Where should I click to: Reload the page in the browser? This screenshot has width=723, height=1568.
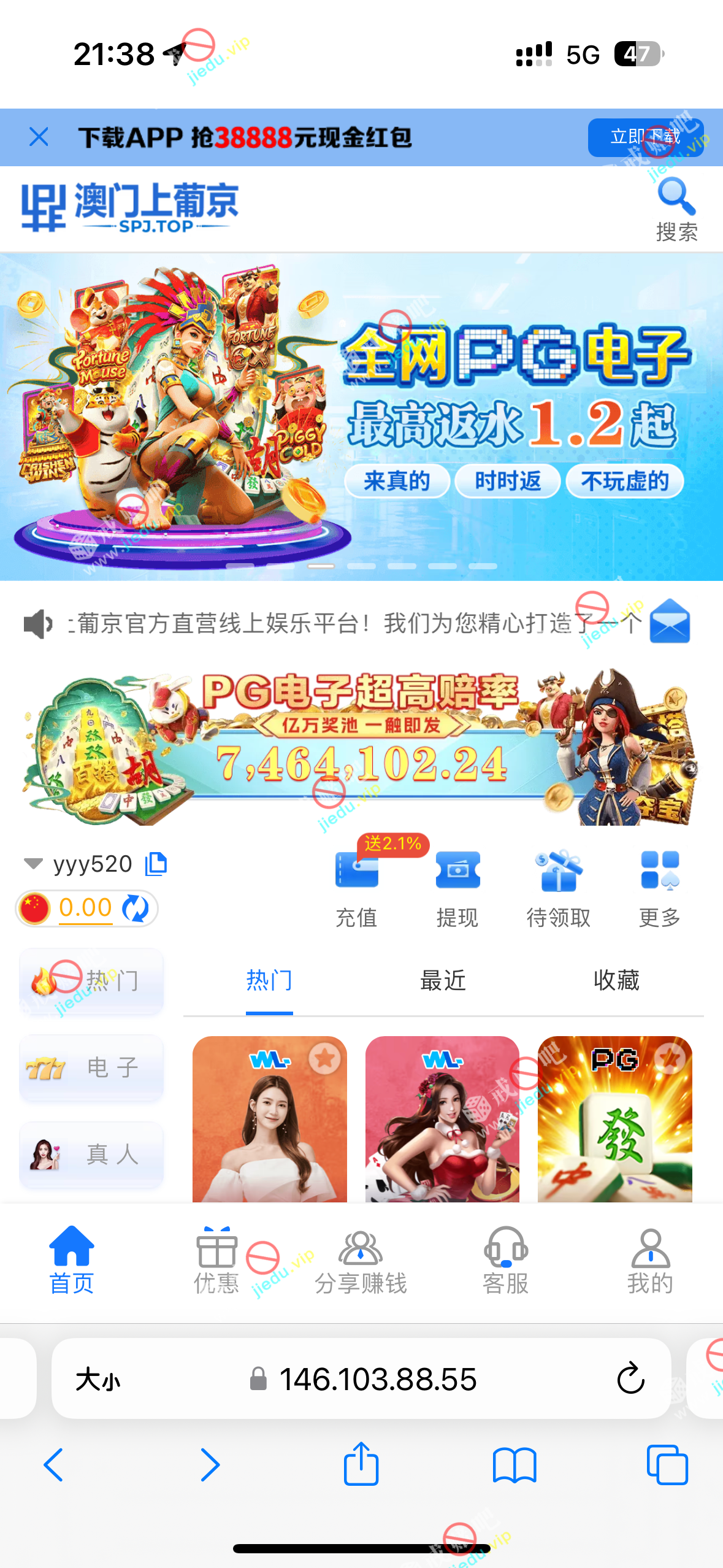[630, 1379]
